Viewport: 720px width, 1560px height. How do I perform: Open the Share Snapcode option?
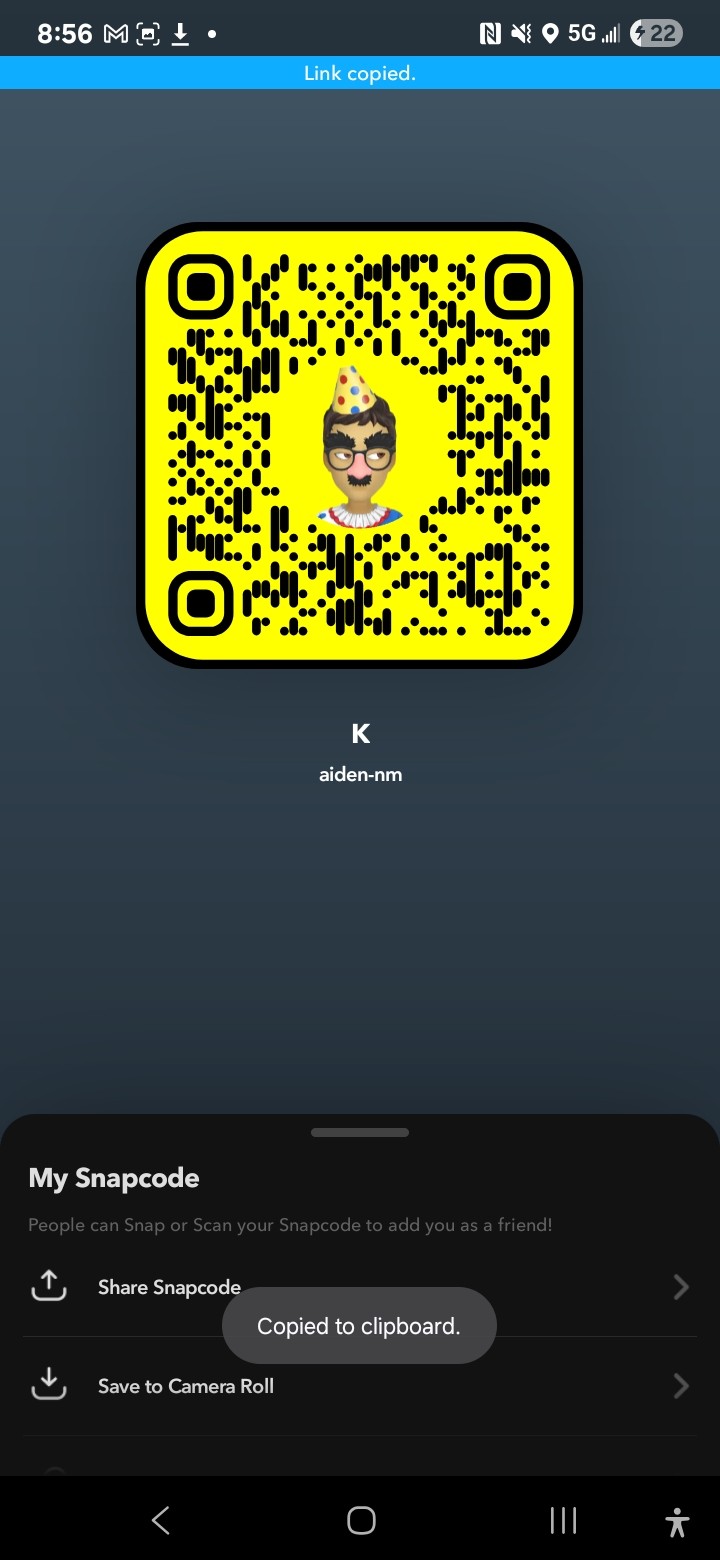[360, 1287]
